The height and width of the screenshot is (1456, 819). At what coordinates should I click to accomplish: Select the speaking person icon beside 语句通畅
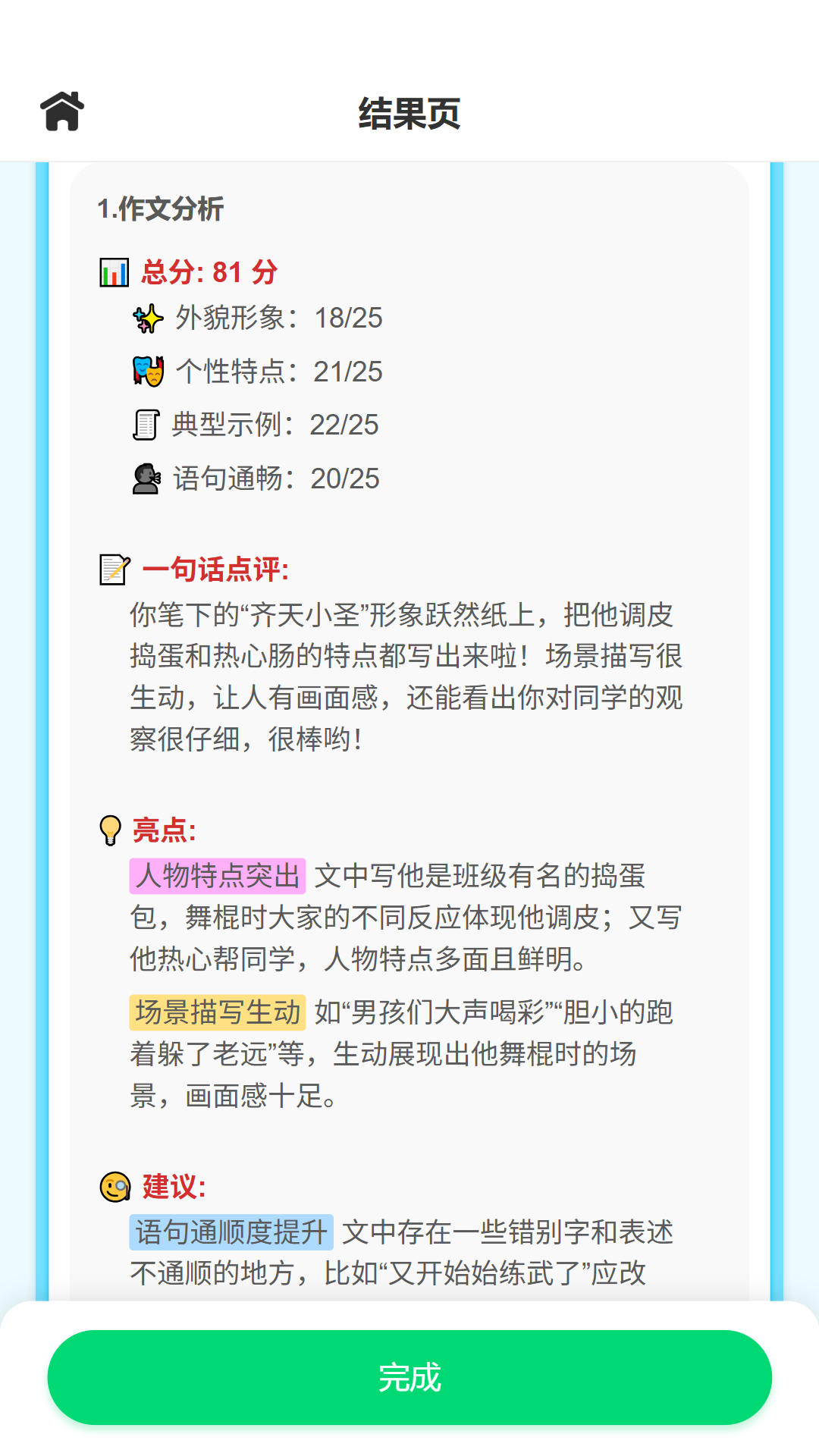tap(146, 479)
